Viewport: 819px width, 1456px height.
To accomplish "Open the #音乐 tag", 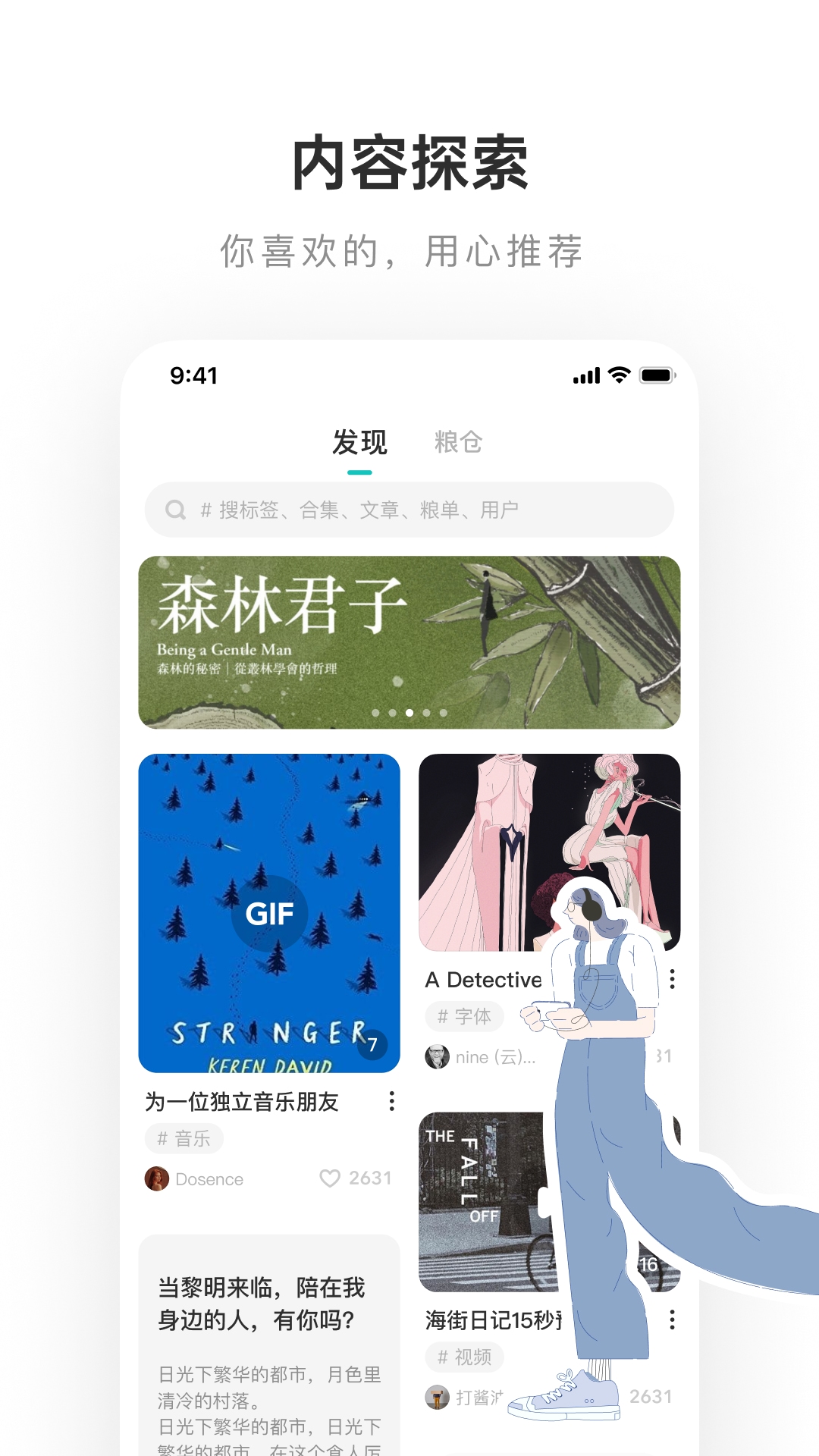I will [184, 1138].
